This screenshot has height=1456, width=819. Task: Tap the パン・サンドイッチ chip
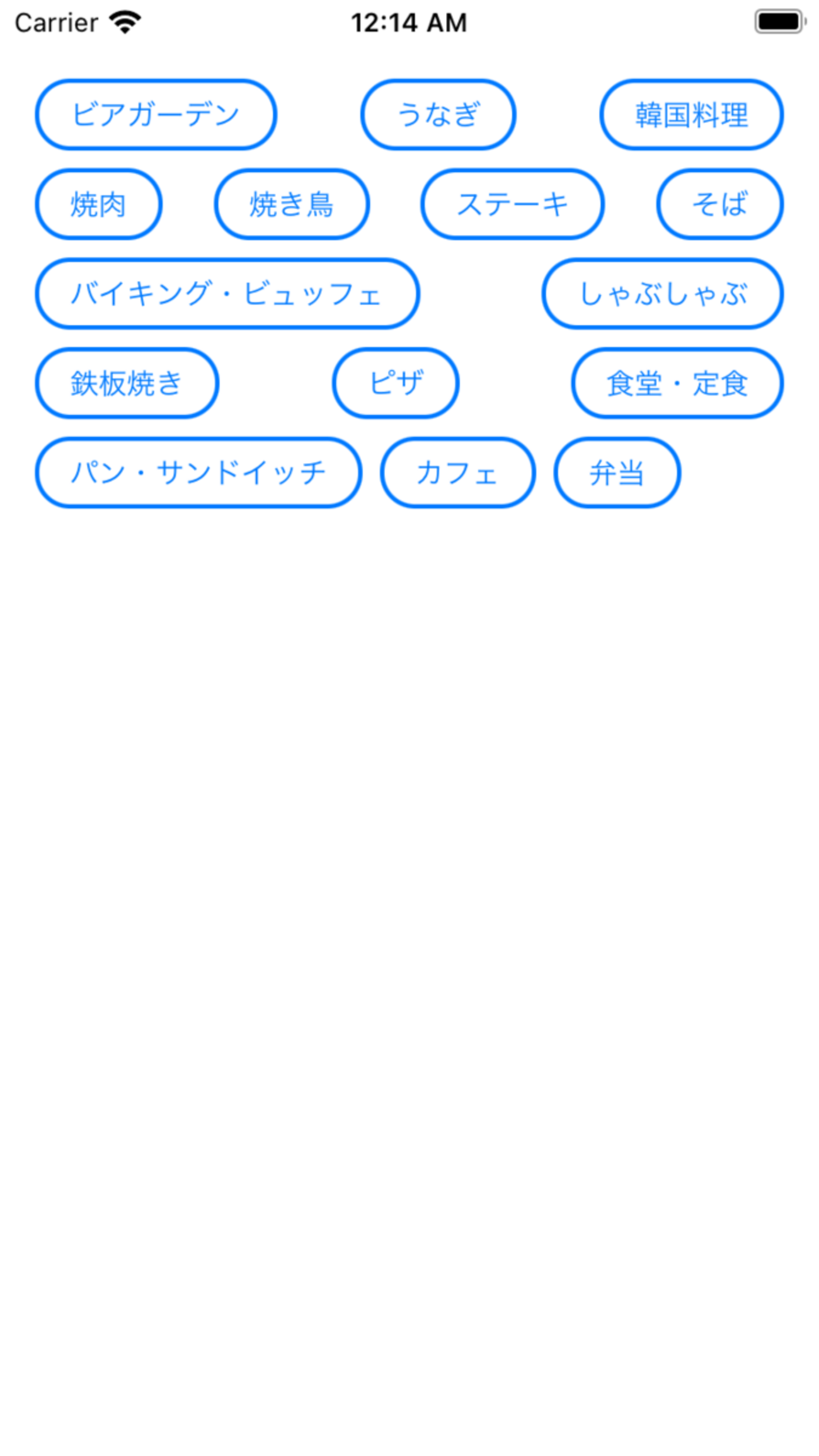pos(198,473)
